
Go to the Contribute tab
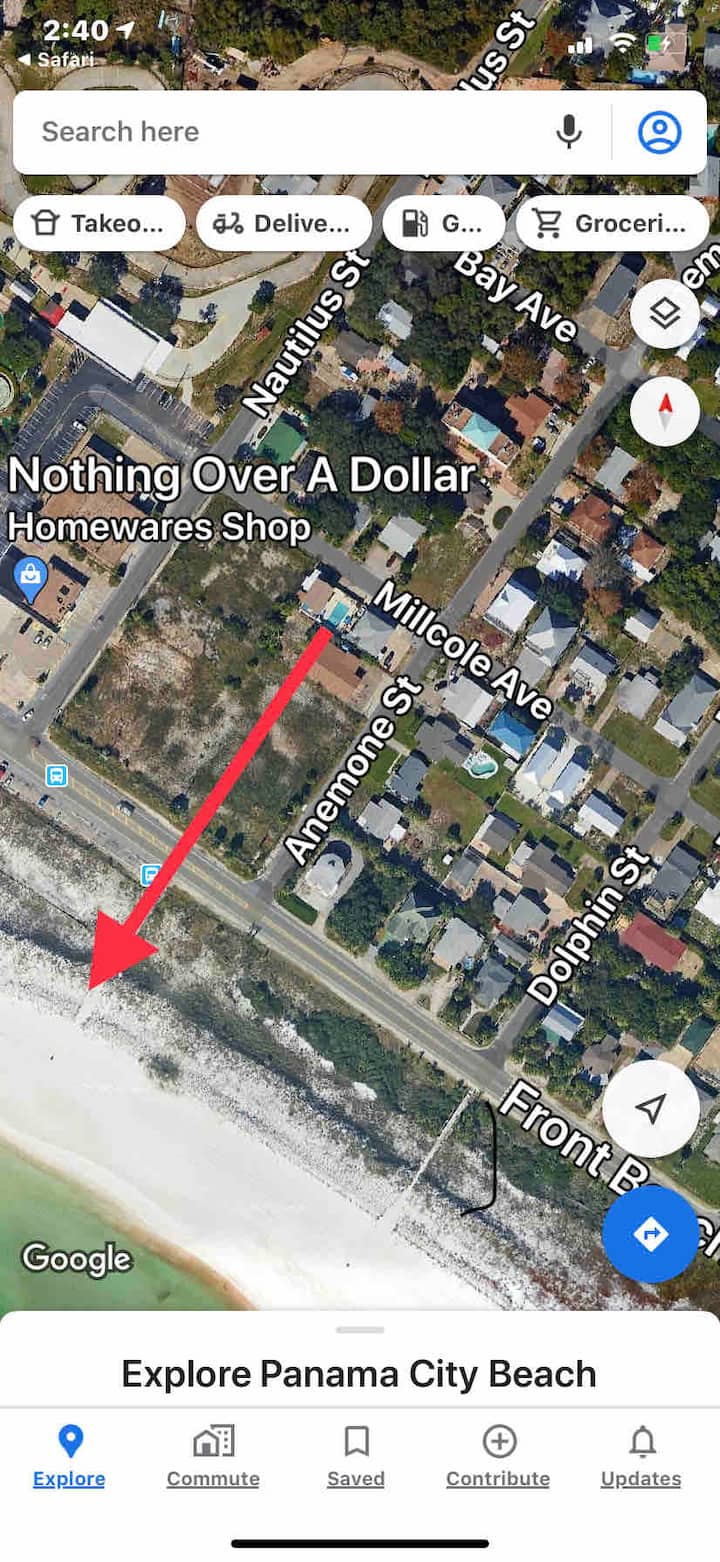(x=498, y=1457)
